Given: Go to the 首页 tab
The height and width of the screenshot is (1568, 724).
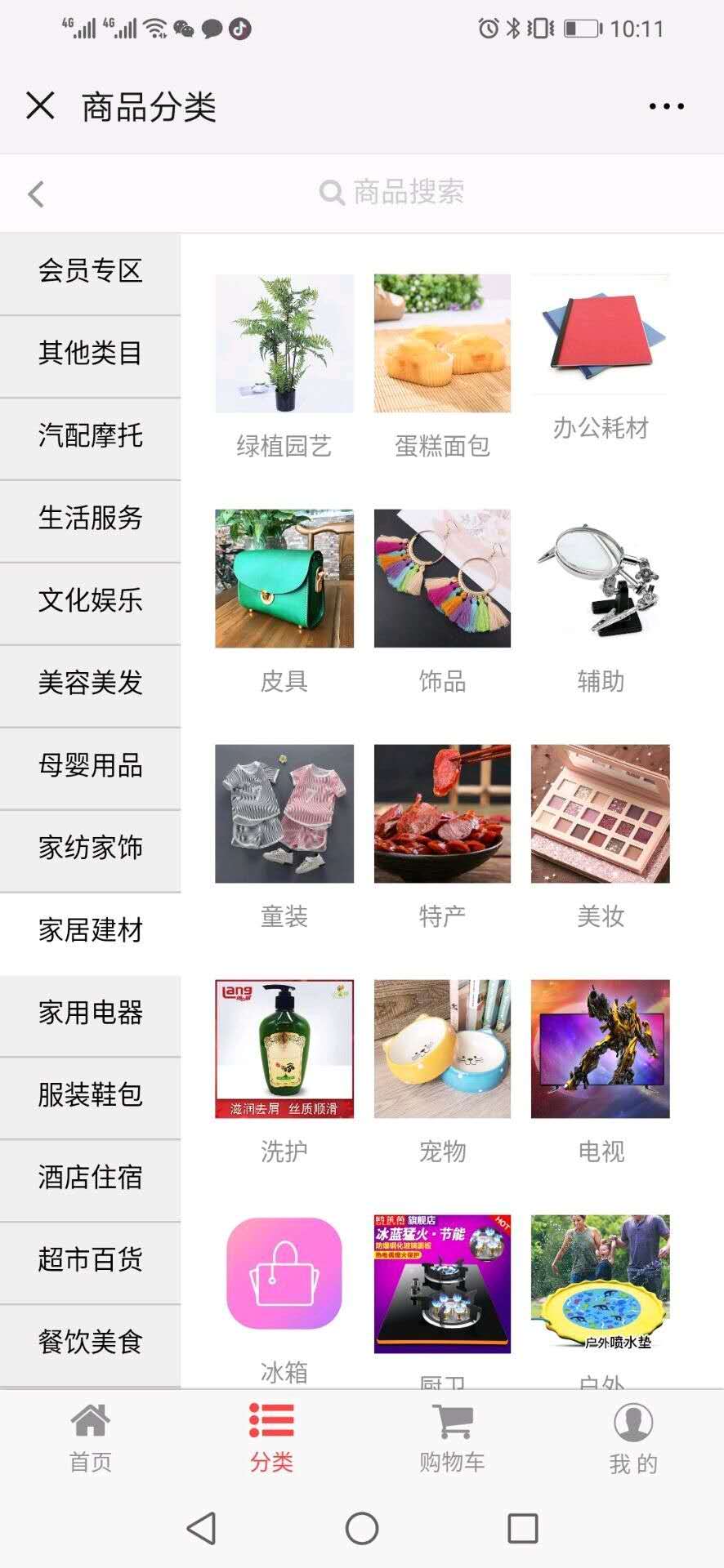Looking at the screenshot, I should click(x=90, y=1438).
